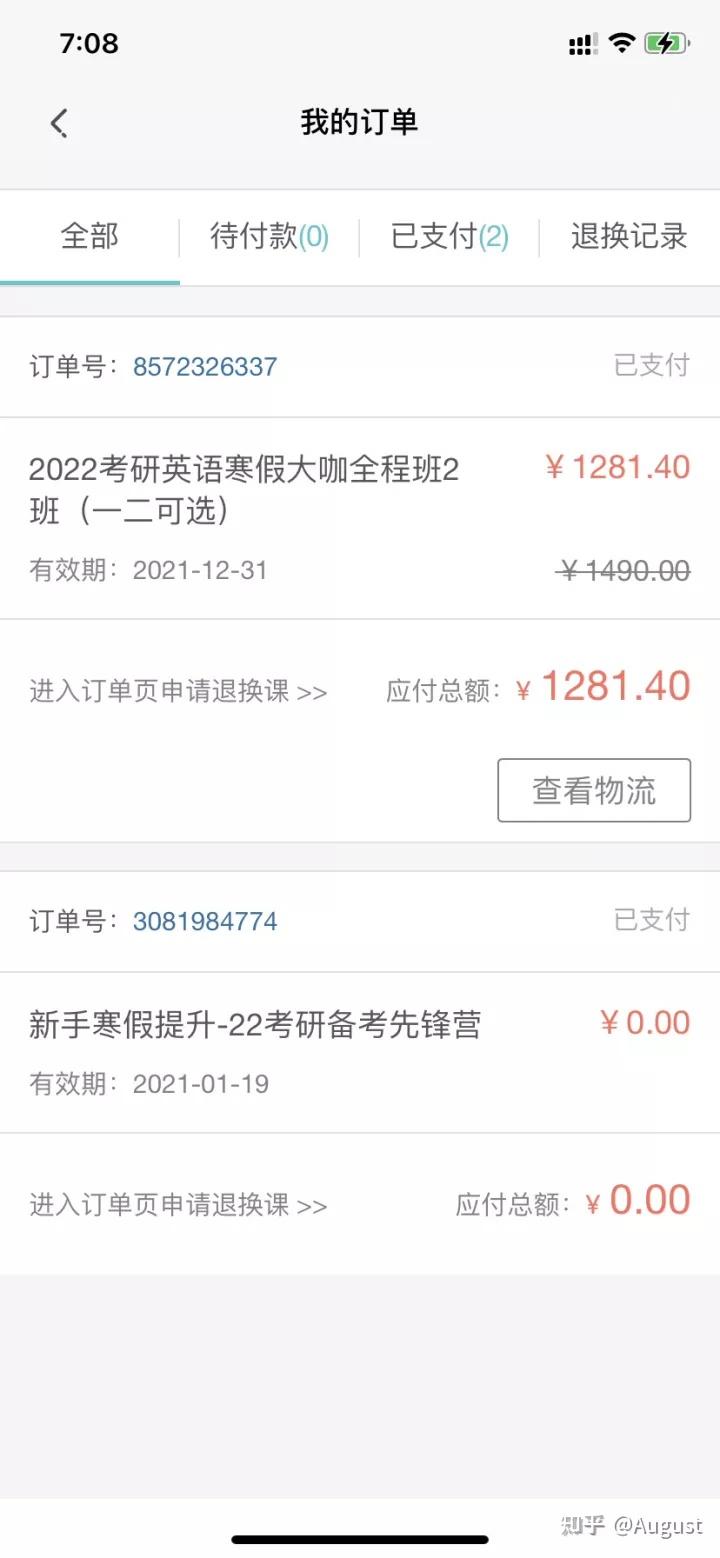720x1558 pixels.
Task: Open order number 8572326337
Action: pyautogui.click(x=205, y=366)
